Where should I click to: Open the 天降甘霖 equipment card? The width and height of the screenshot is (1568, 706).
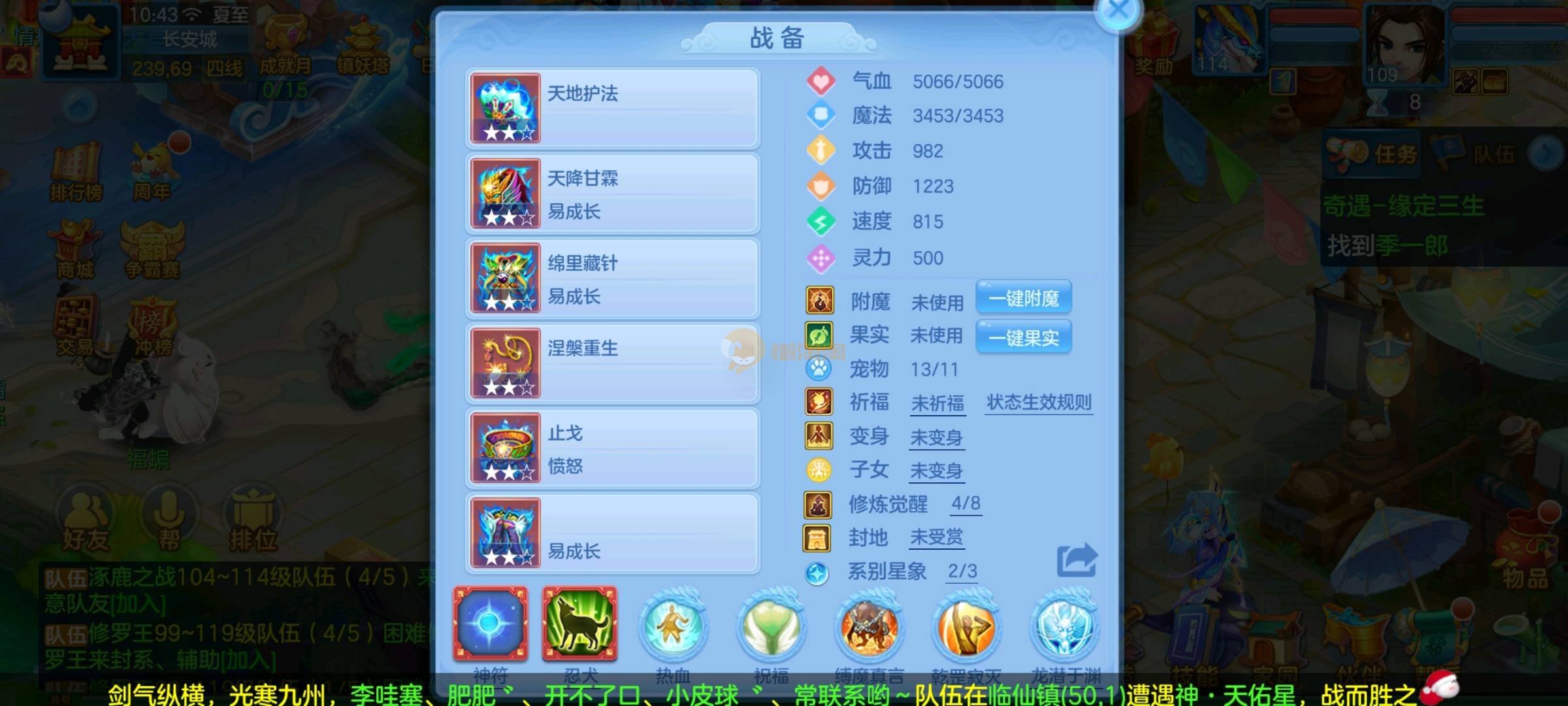click(x=612, y=193)
